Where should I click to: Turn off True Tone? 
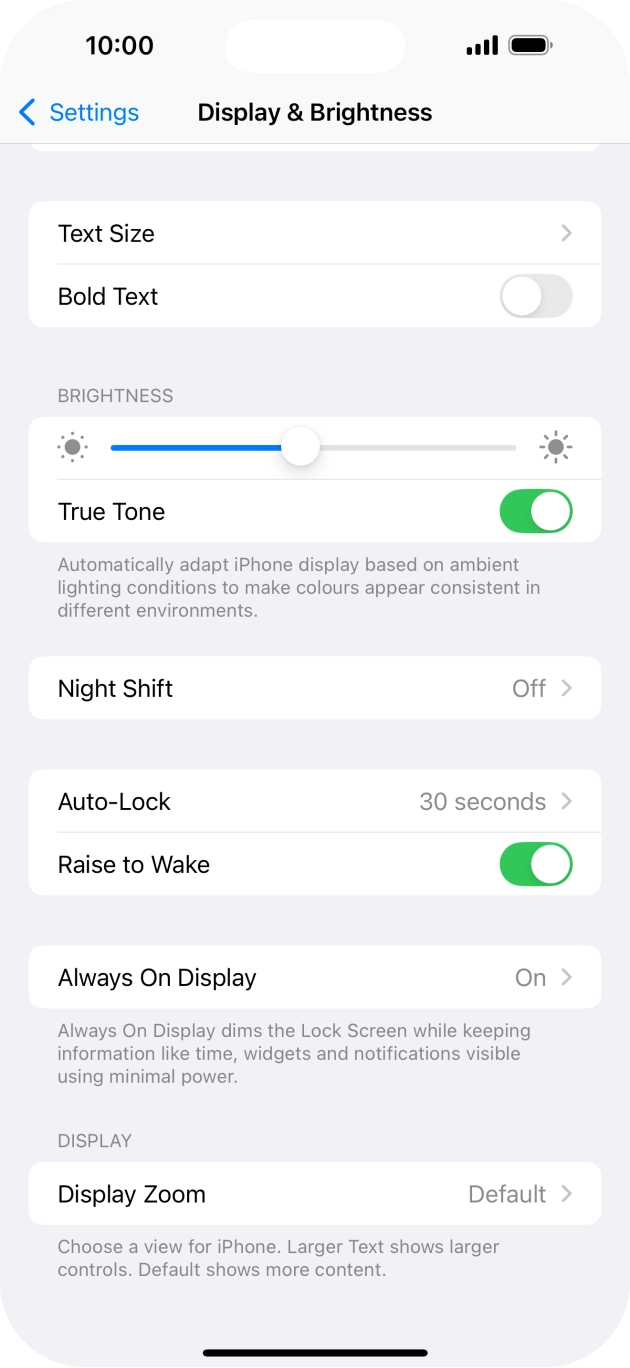pos(536,512)
